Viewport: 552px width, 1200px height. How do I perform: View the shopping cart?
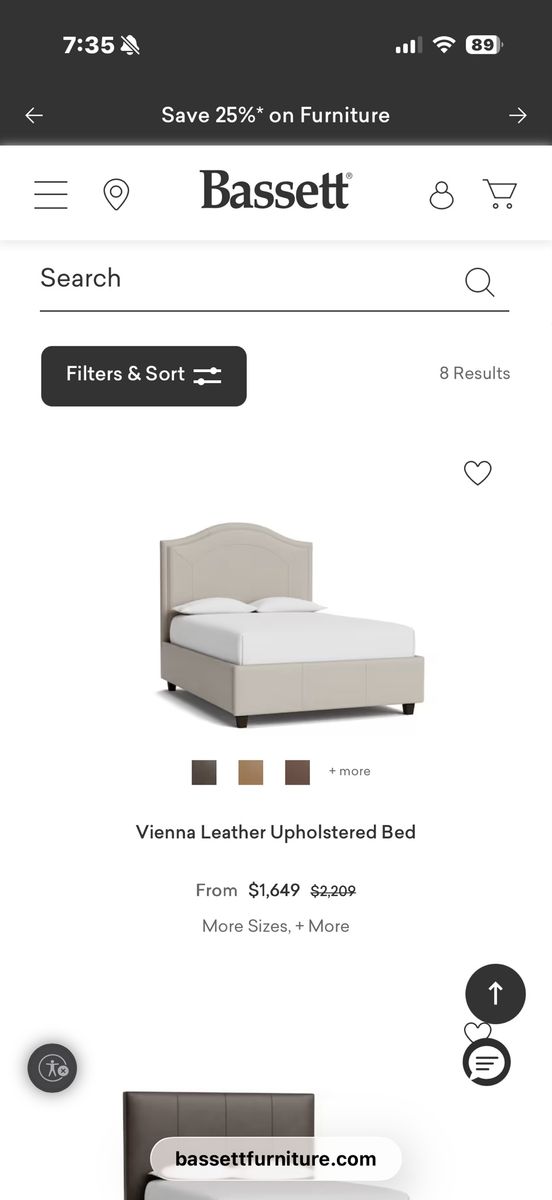pos(499,193)
